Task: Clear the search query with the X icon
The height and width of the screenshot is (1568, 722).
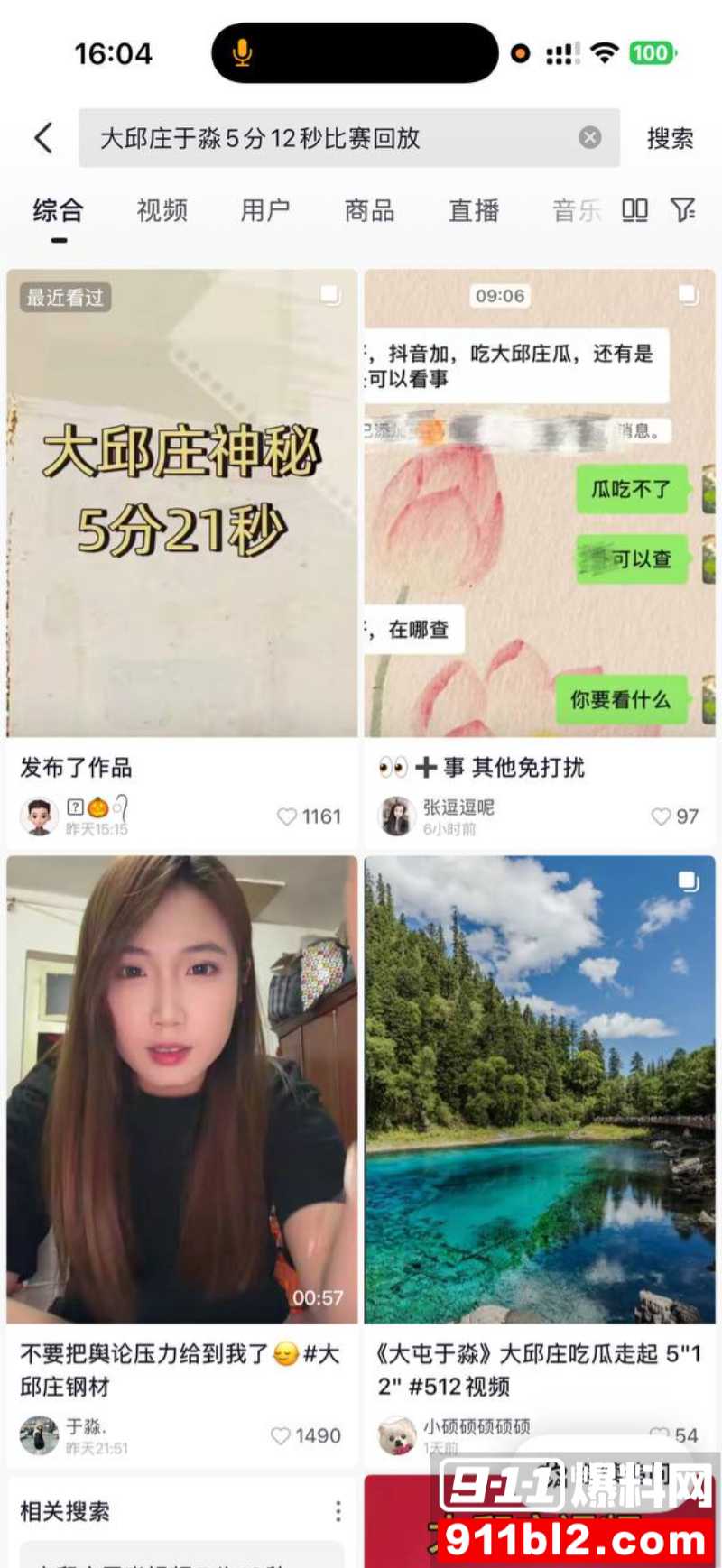Action: click(x=590, y=137)
